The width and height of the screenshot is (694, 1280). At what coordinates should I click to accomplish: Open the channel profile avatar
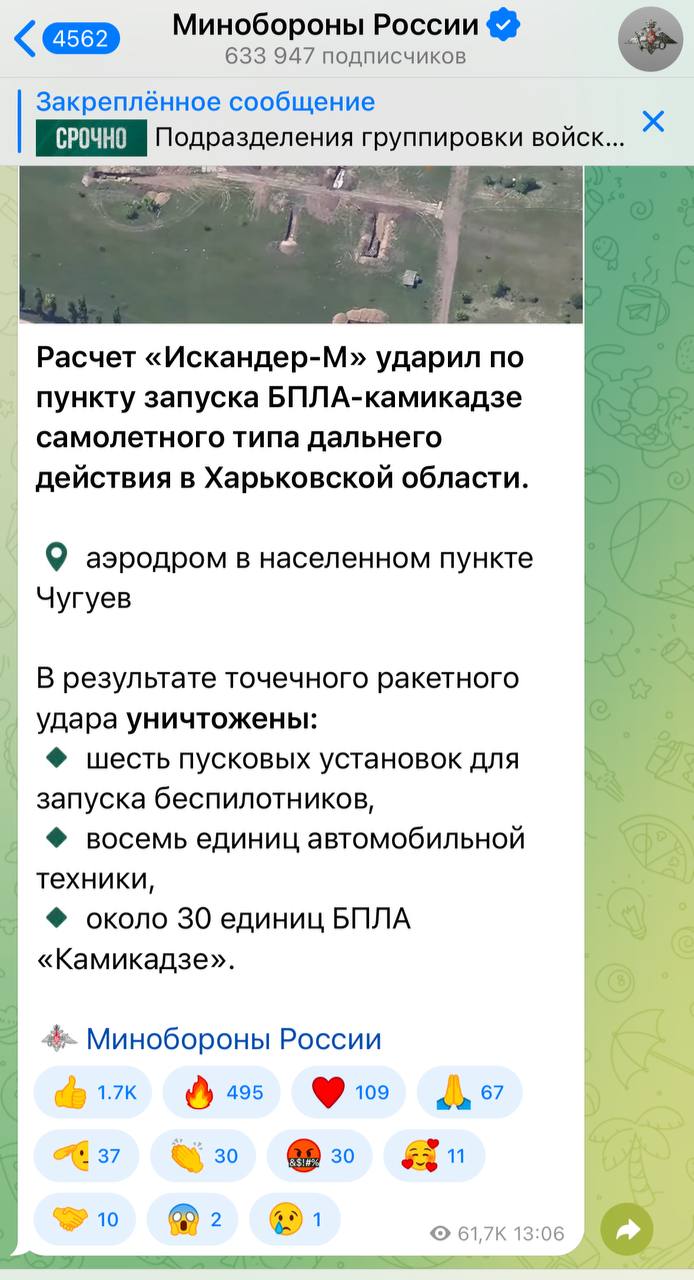[x=650, y=39]
